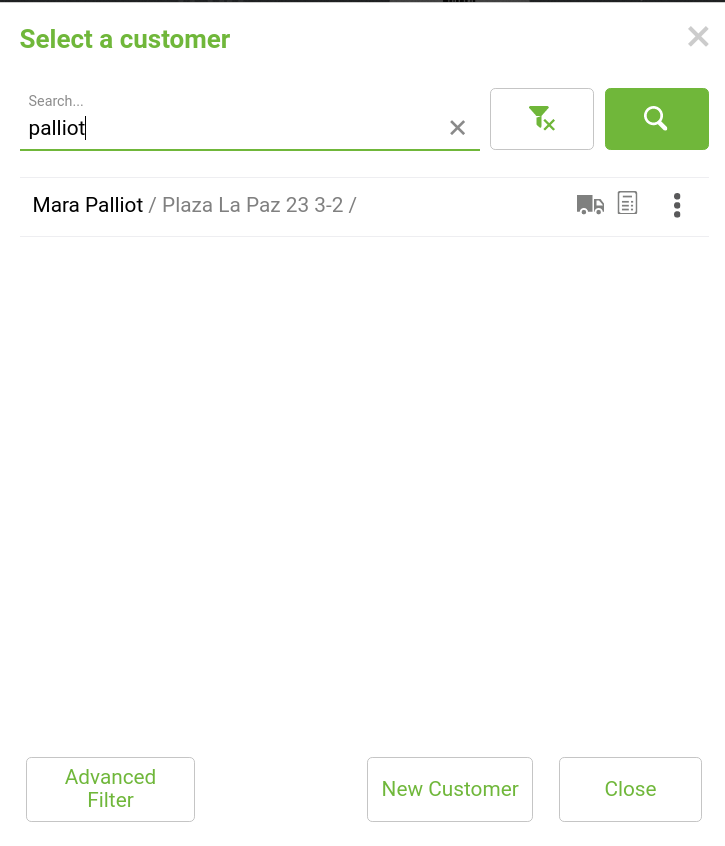Open the Advanced Filter
725x846 pixels.
(110, 789)
